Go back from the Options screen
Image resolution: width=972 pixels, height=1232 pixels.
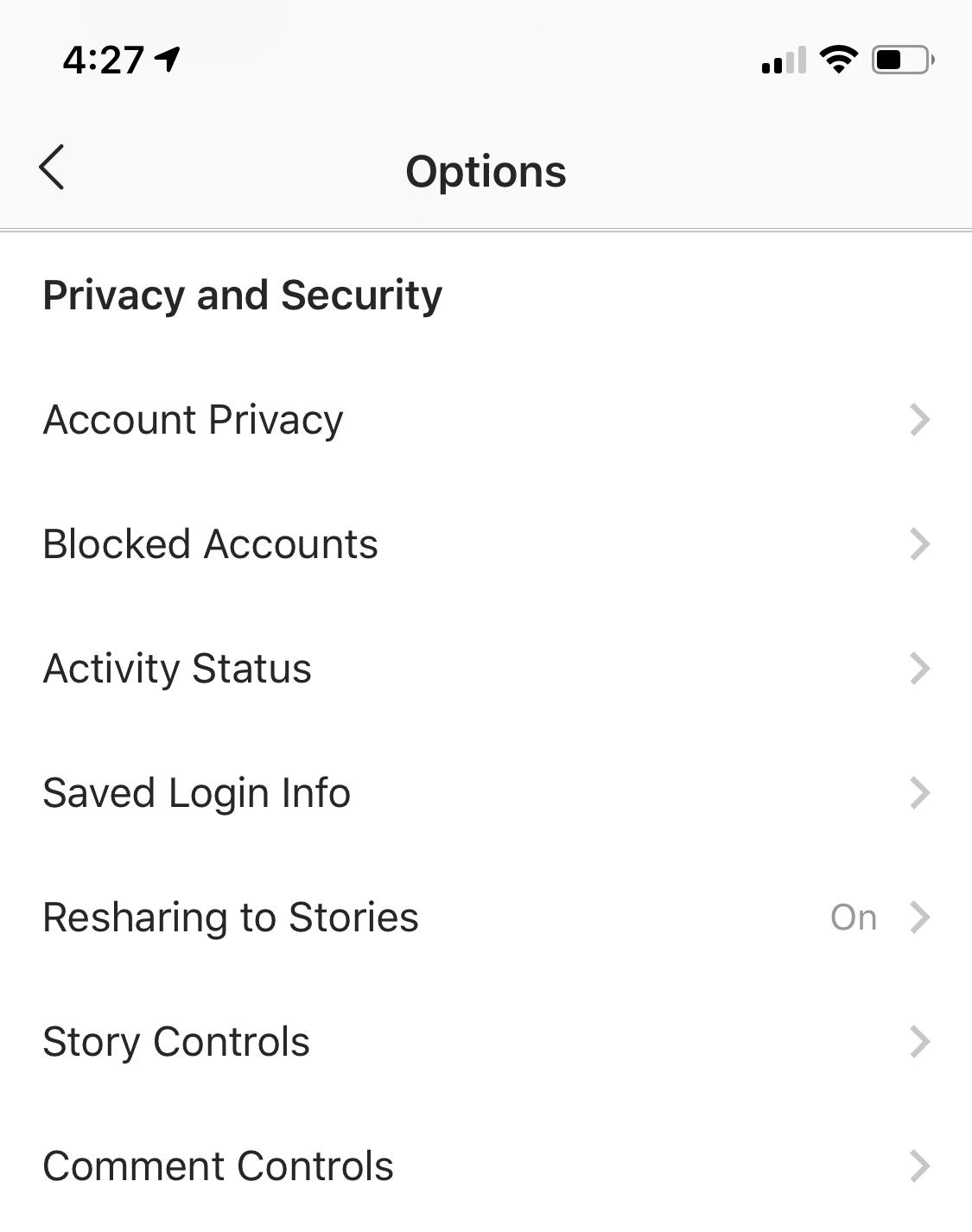point(52,168)
